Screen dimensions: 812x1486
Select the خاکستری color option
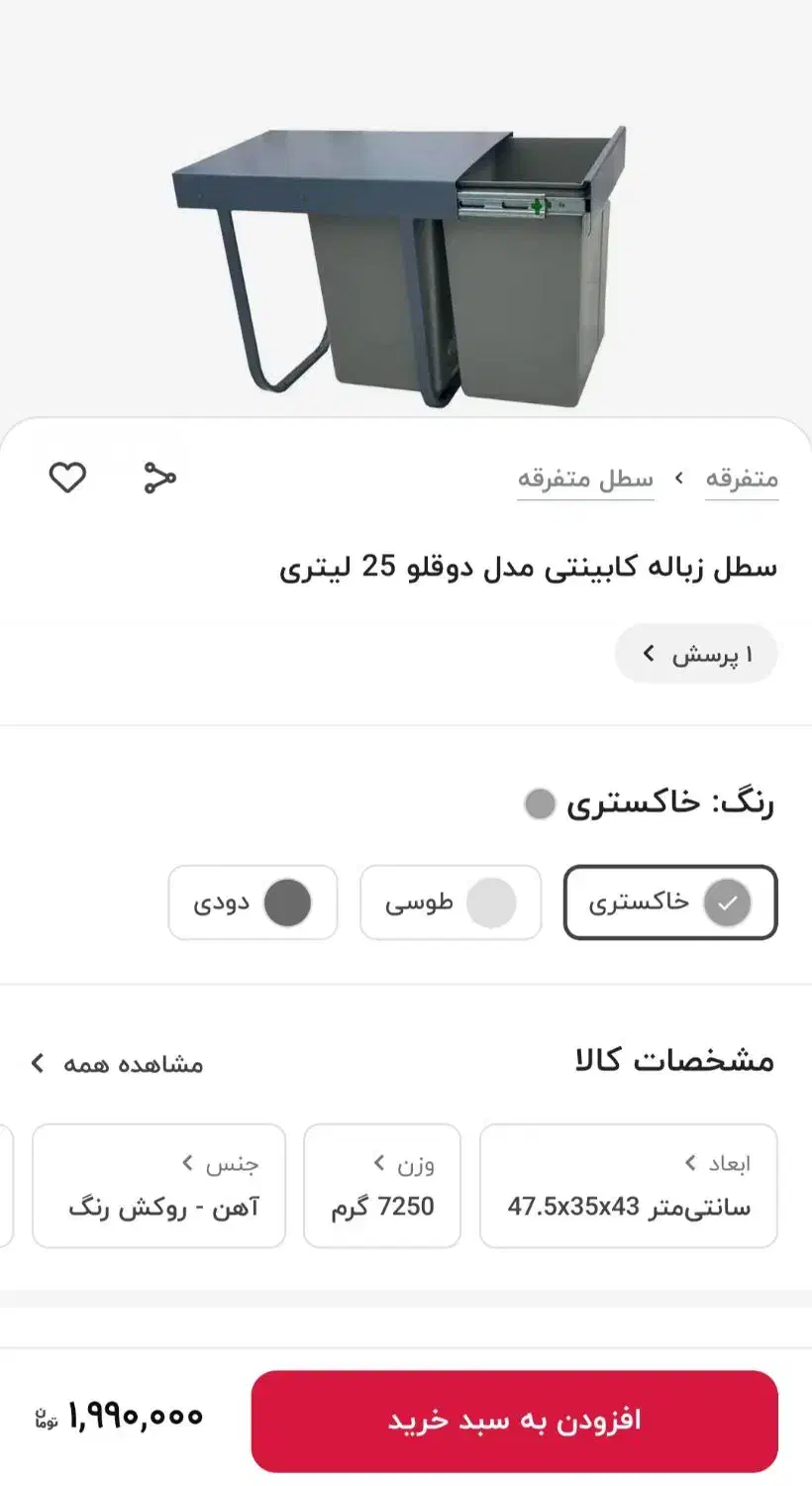coord(669,902)
